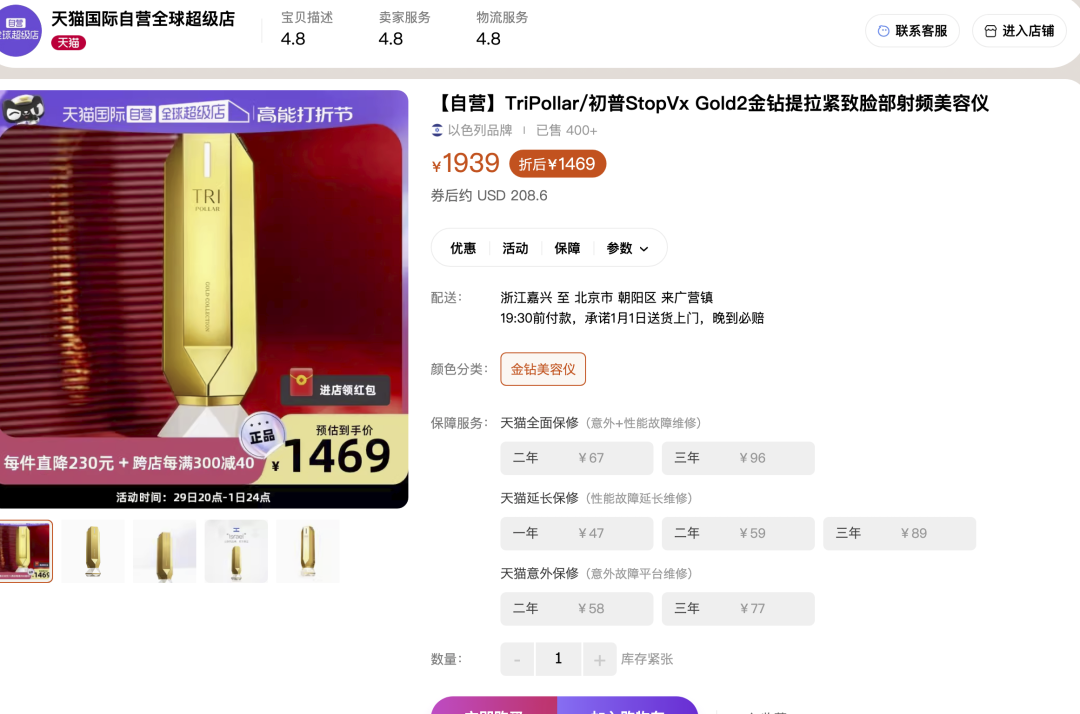This screenshot has width=1080, height=714.
Task: Open the 活动 promotions section
Action: pos(515,248)
